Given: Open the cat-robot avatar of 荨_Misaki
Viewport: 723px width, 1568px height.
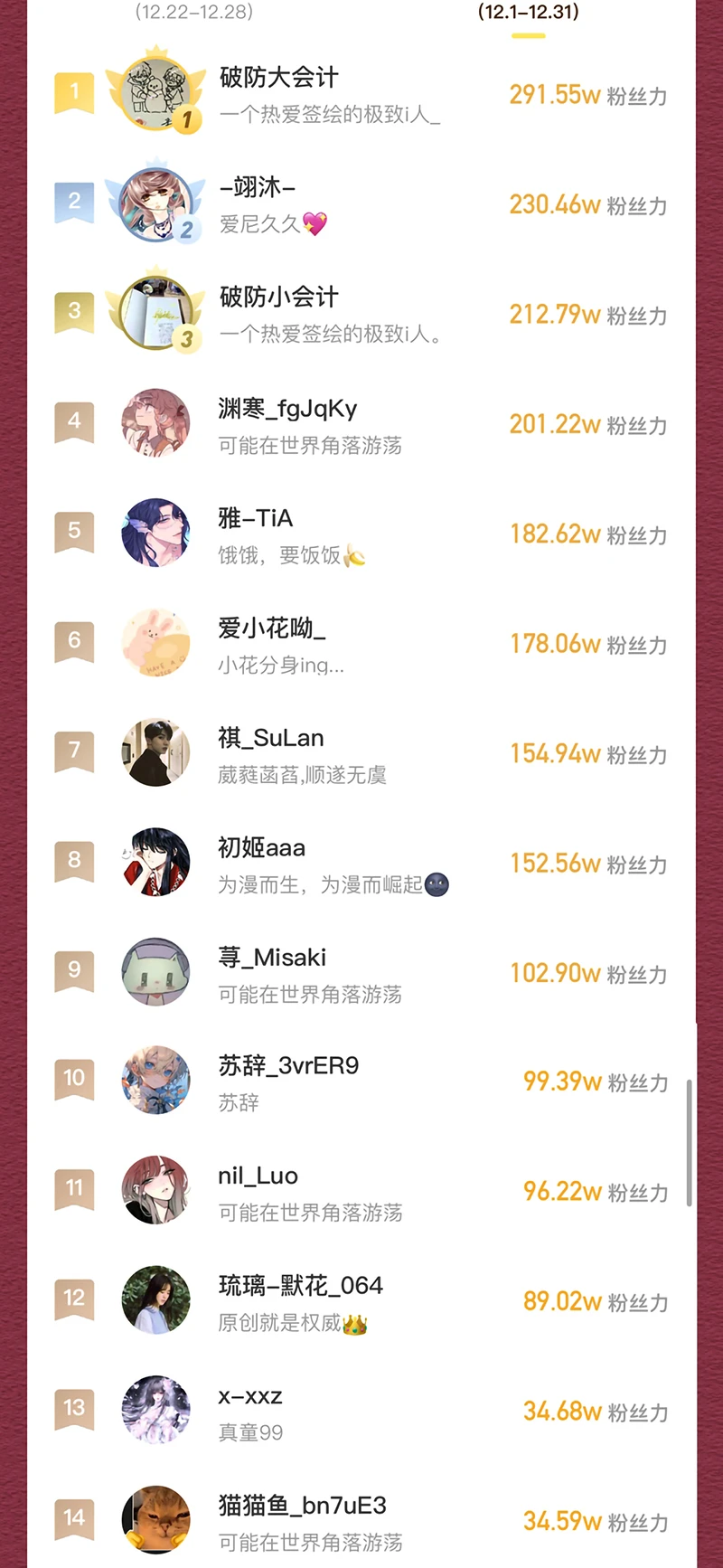Looking at the screenshot, I should point(155,970).
